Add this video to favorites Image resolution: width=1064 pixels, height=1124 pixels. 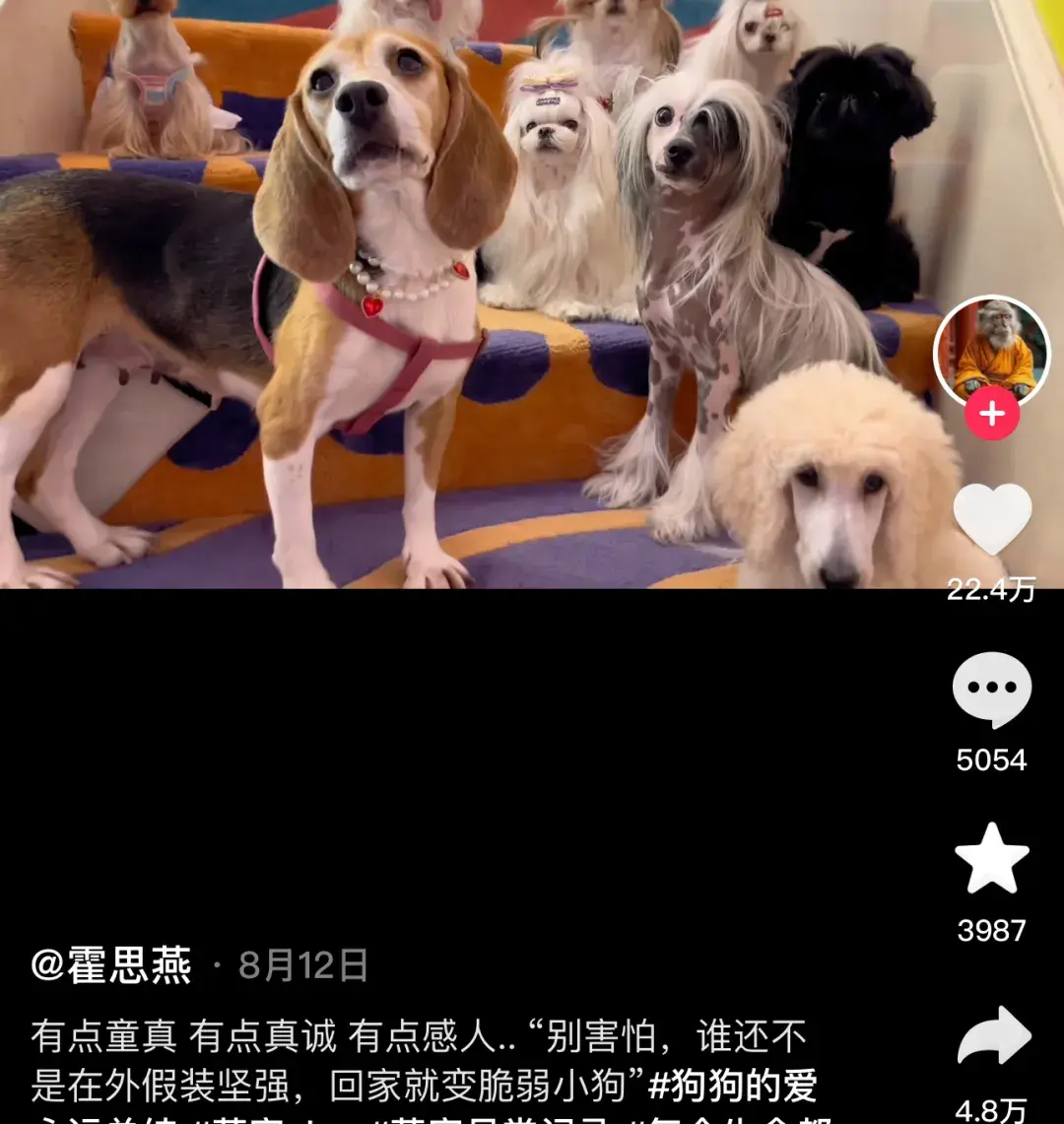click(x=991, y=859)
